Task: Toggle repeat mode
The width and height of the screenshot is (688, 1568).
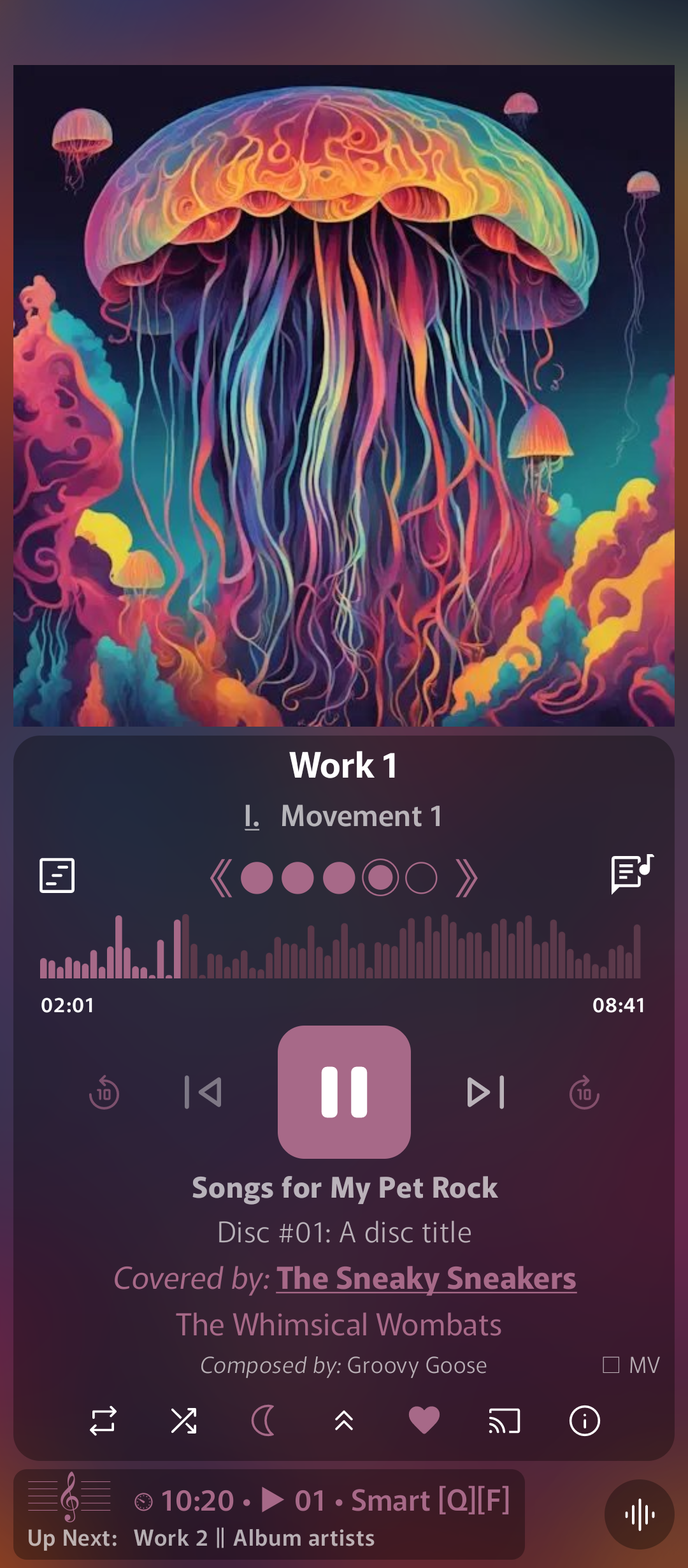Action: coord(103,1421)
